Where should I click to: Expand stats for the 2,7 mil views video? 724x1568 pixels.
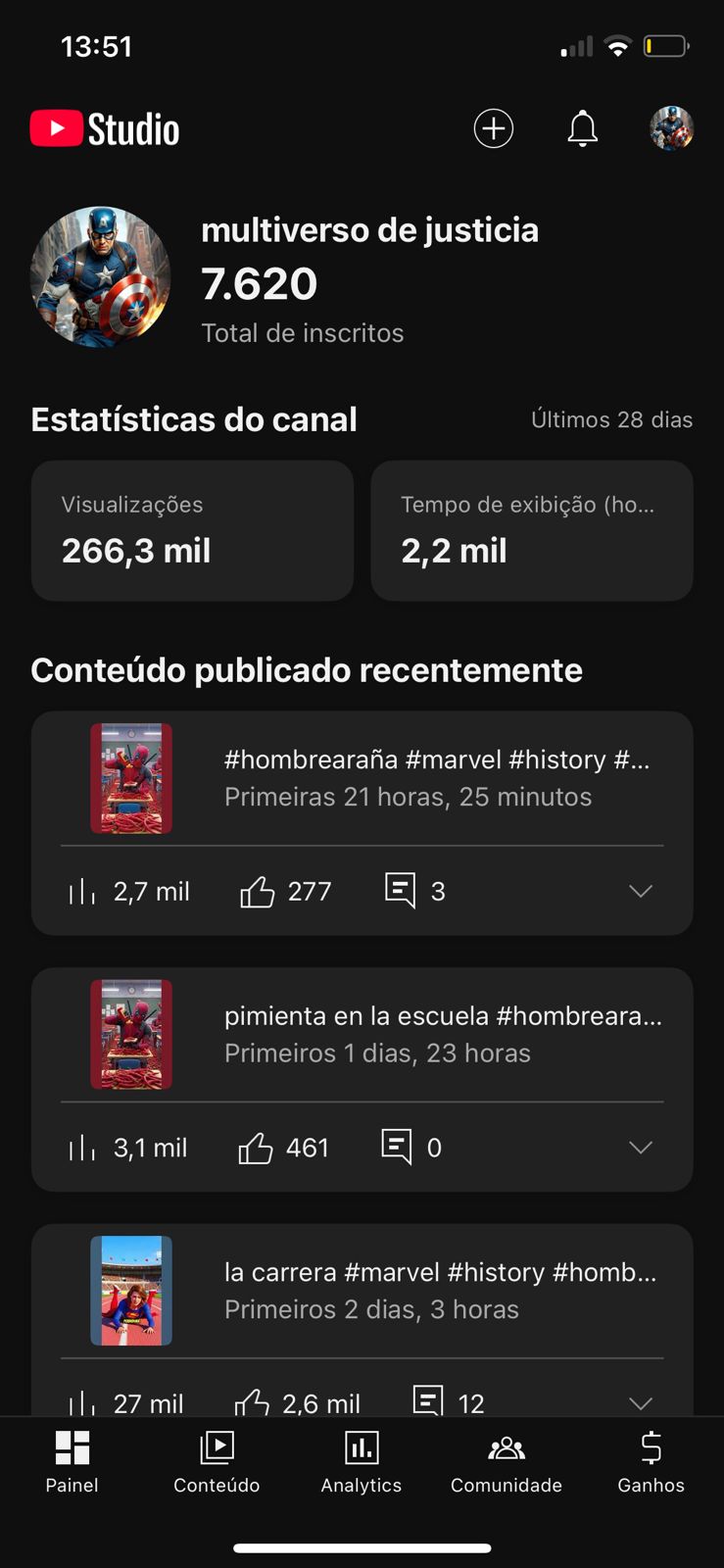click(x=641, y=891)
